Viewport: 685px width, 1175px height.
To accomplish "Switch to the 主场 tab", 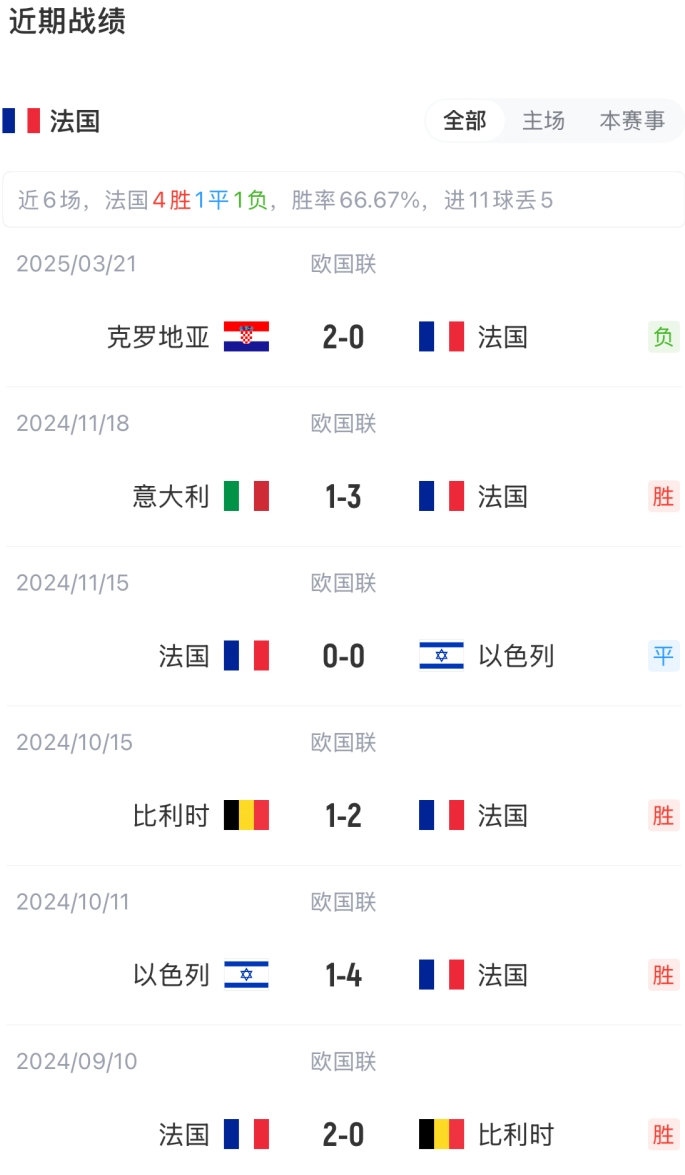I will tap(543, 121).
